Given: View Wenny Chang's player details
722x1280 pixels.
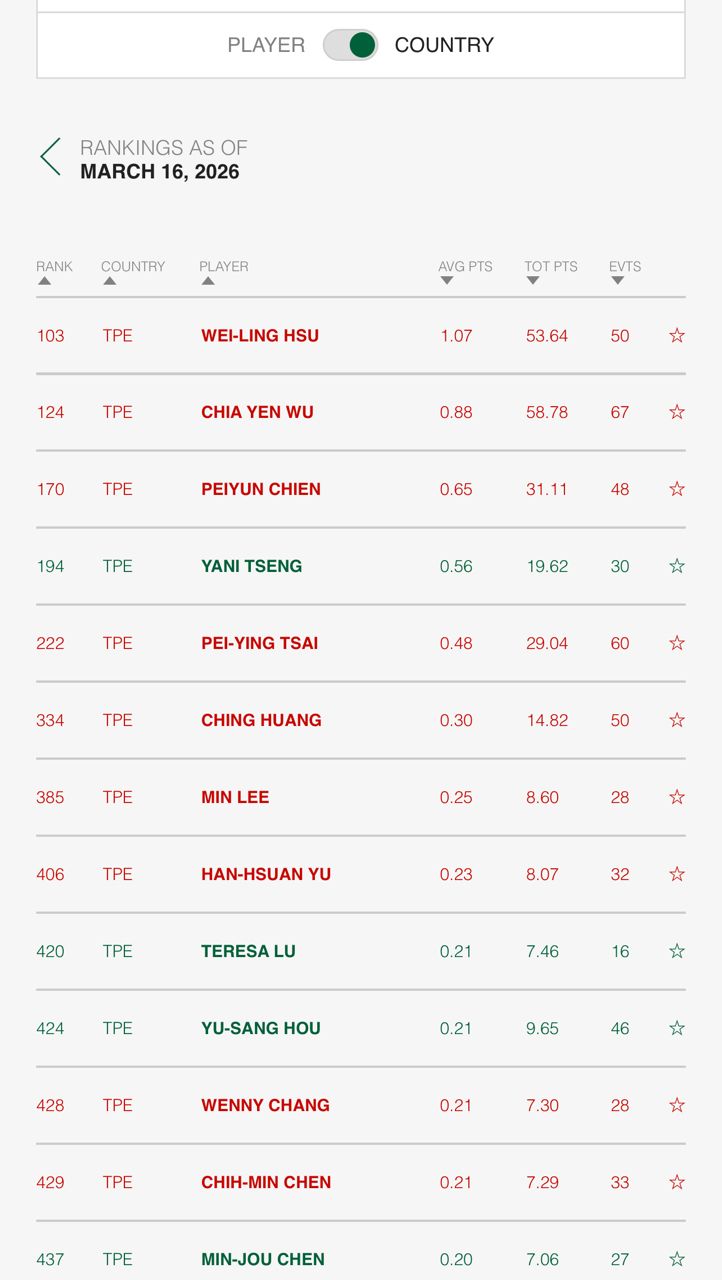Looking at the screenshot, I should [x=265, y=1105].
